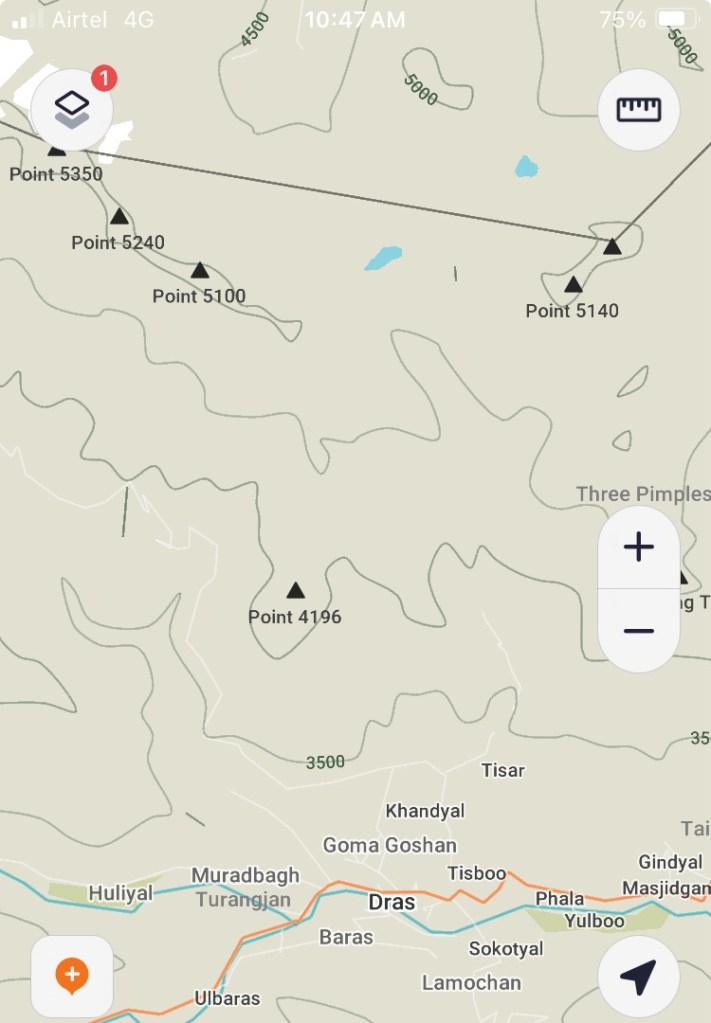Select the Point 5100 peak marker
Screen dimensions: 711x1023
[199, 270]
